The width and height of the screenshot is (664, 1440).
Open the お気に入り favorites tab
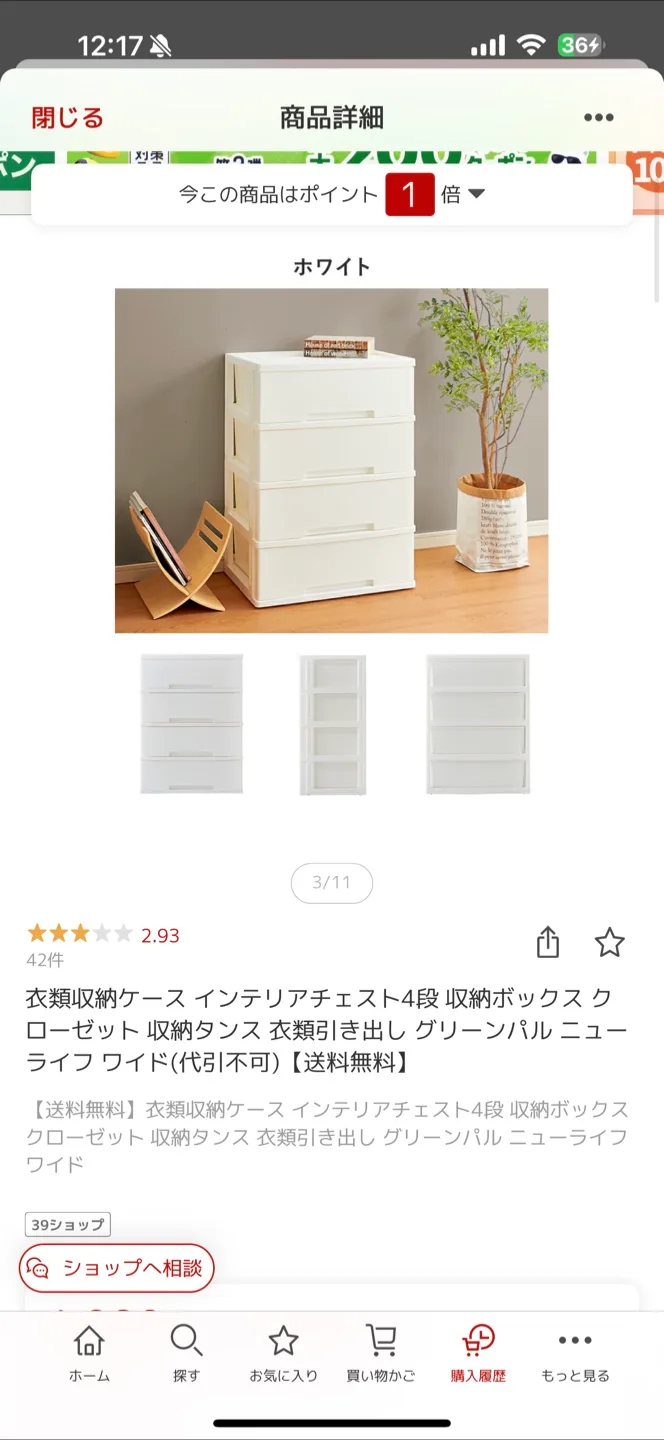coord(283,1355)
